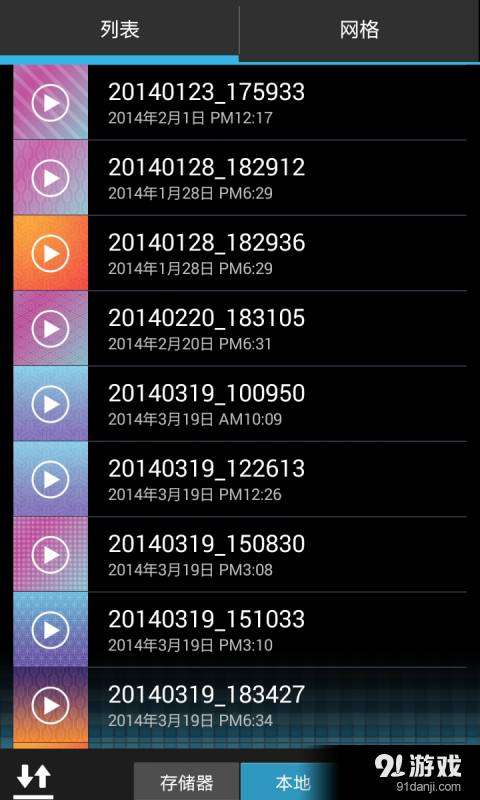This screenshot has width=480, height=800.
Task: Open recording 20140319_122613
Action: coord(240,479)
